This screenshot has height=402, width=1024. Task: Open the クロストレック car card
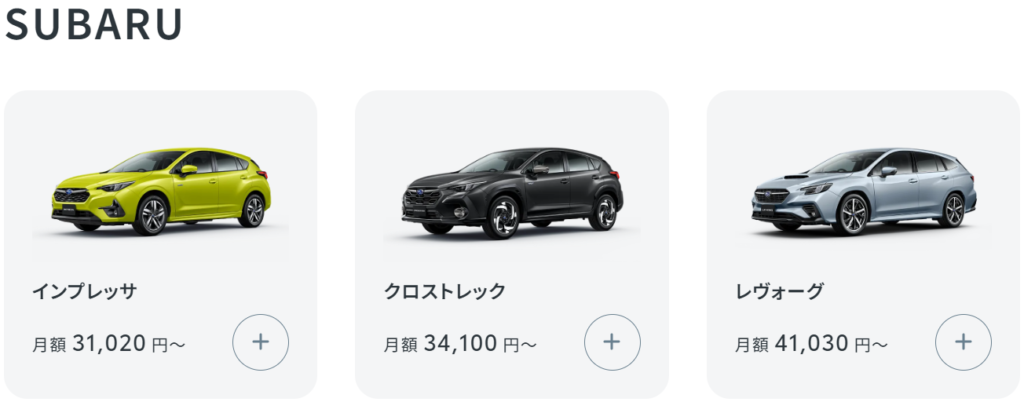pos(511,200)
